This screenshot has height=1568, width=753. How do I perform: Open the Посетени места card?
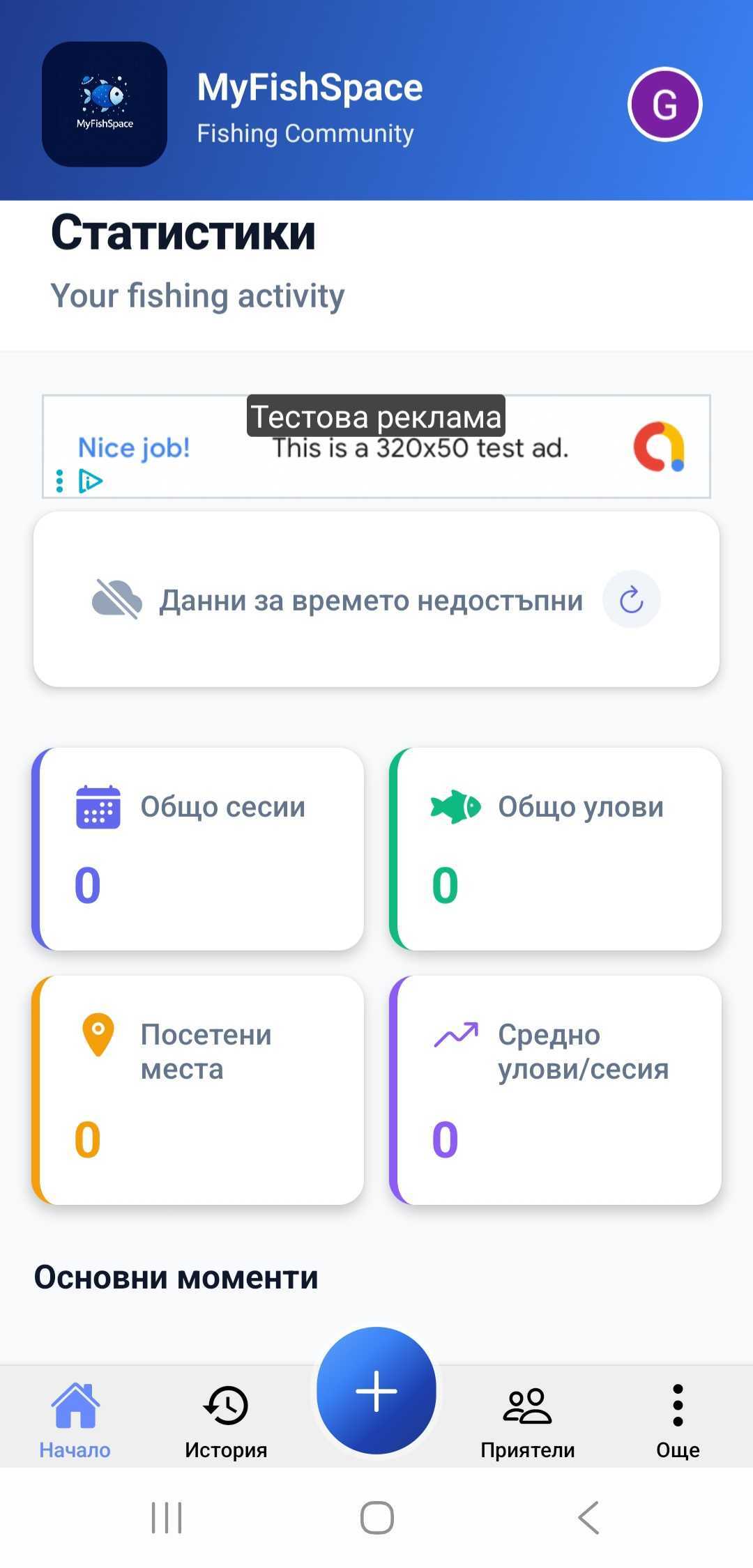click(x=199, y=1089)
